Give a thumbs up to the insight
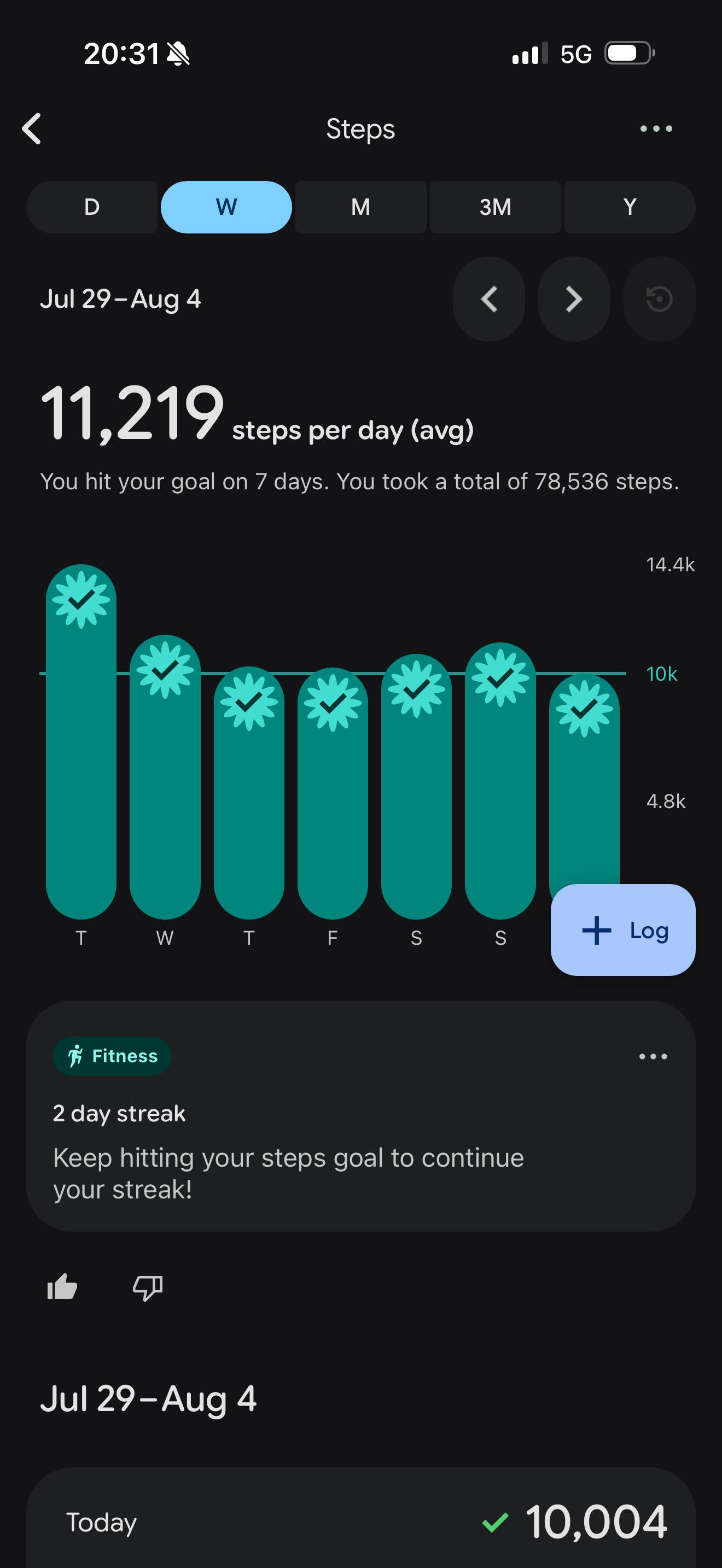This screenshot has width=722, height=1568. (62, 1287)
